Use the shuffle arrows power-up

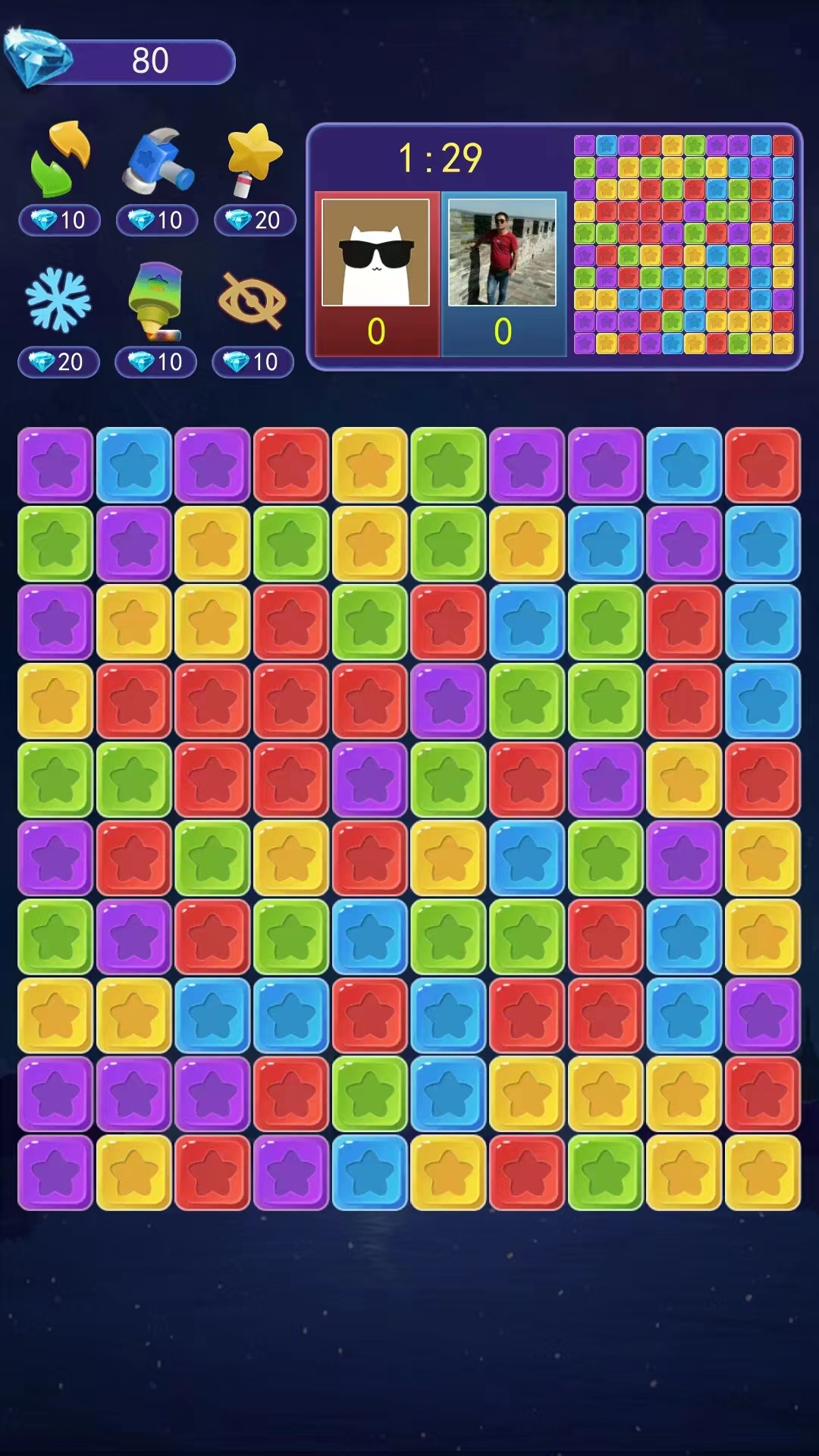[60, 158]
